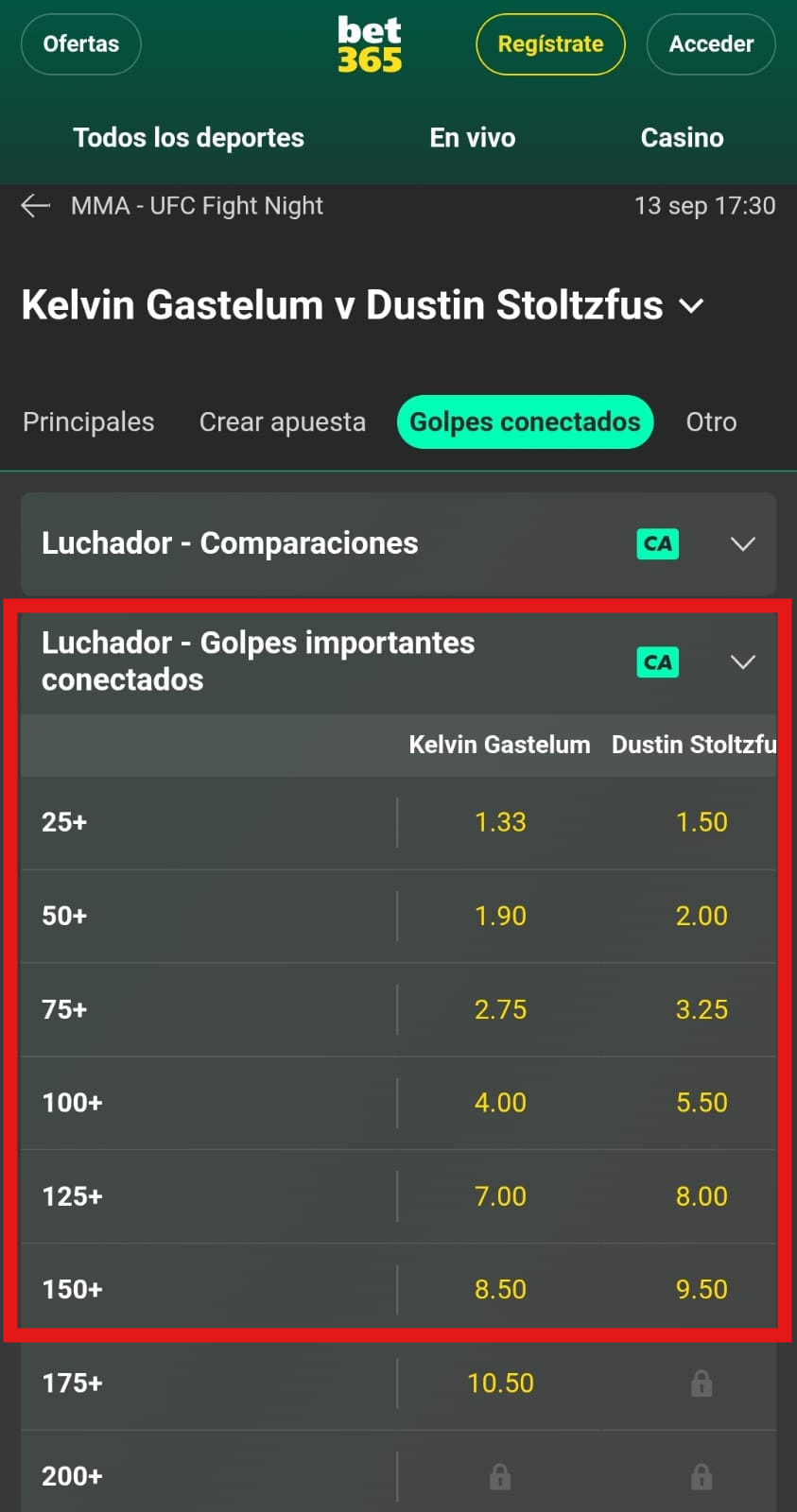This screenshot has height=1512, width=797.
Task: Select Dustin Stoltzfus 50+ at 2.00
Action: pos(702,916)
